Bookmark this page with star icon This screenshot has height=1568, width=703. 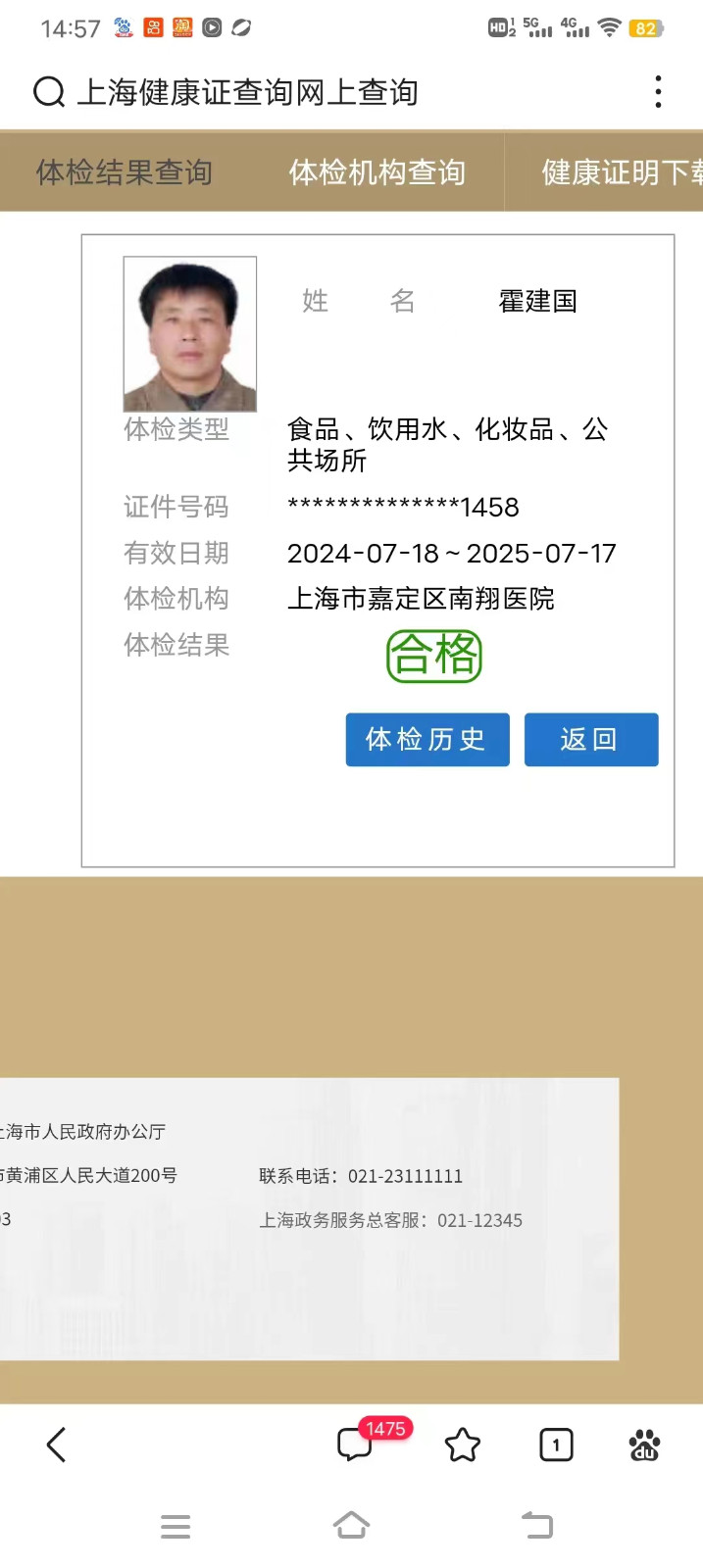[462, 1445]
